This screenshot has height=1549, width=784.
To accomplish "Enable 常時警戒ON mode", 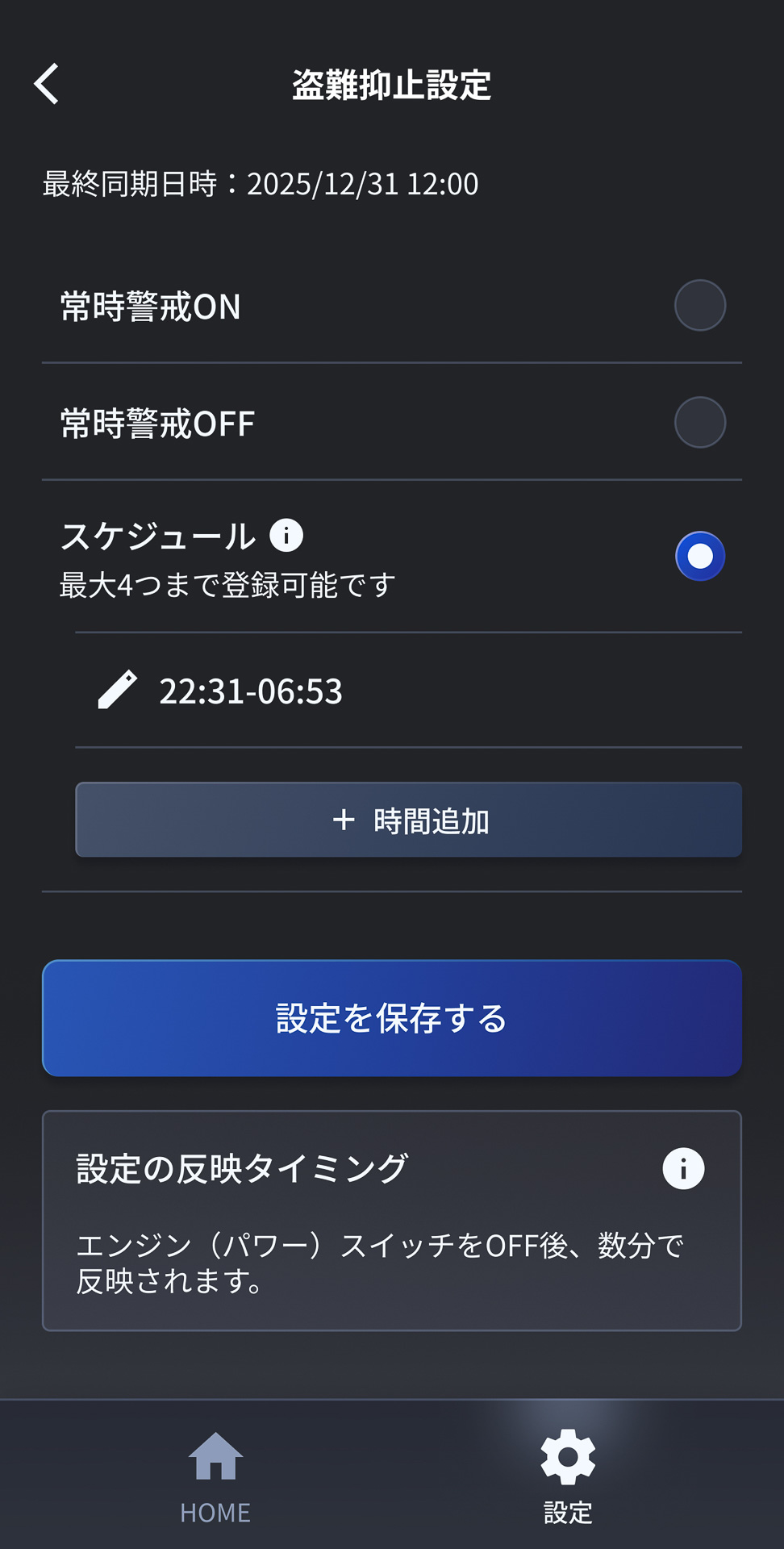I will [x=699, y=305].
